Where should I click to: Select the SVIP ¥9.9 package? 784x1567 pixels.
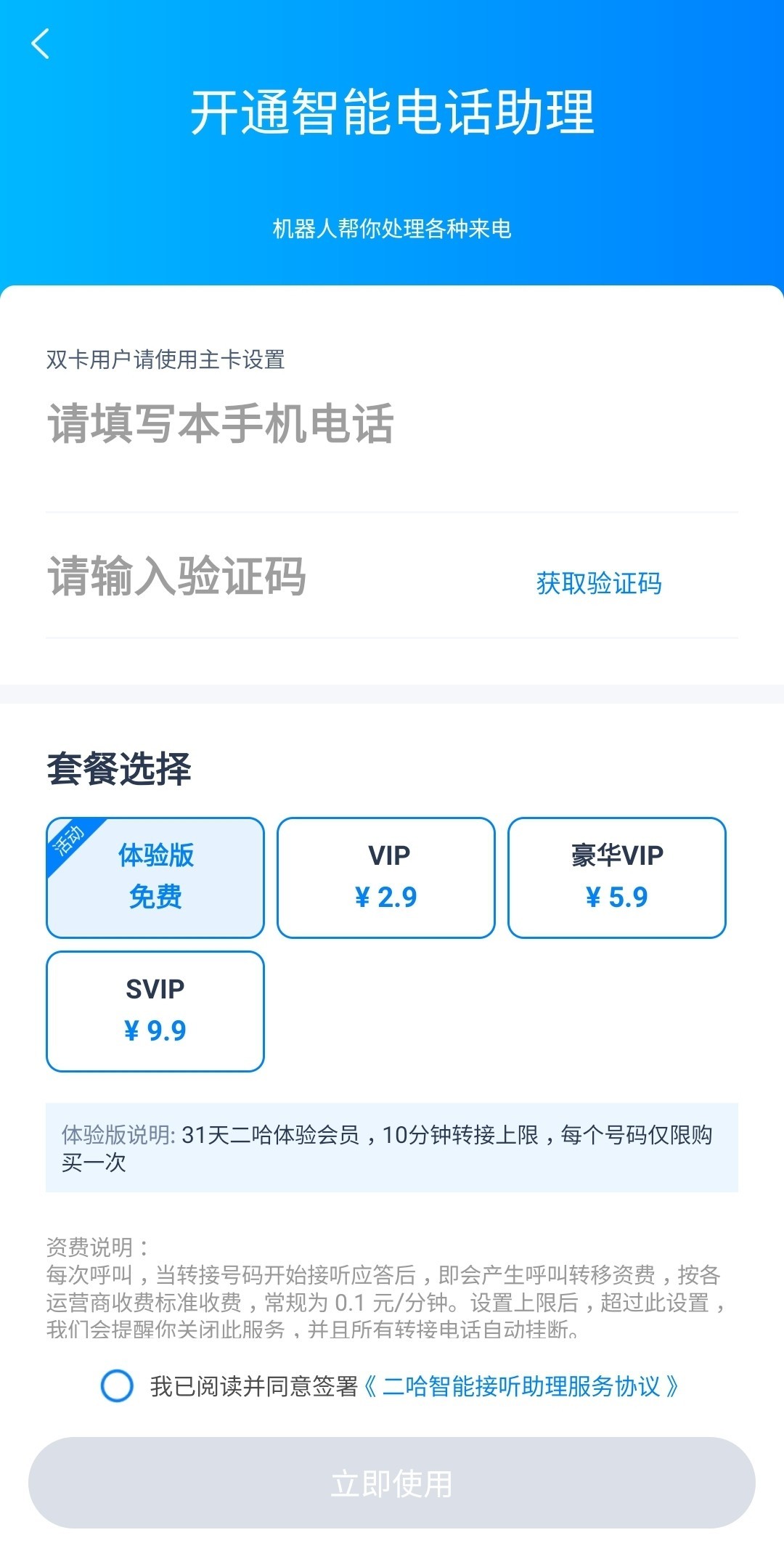(x=155, y=1009)
